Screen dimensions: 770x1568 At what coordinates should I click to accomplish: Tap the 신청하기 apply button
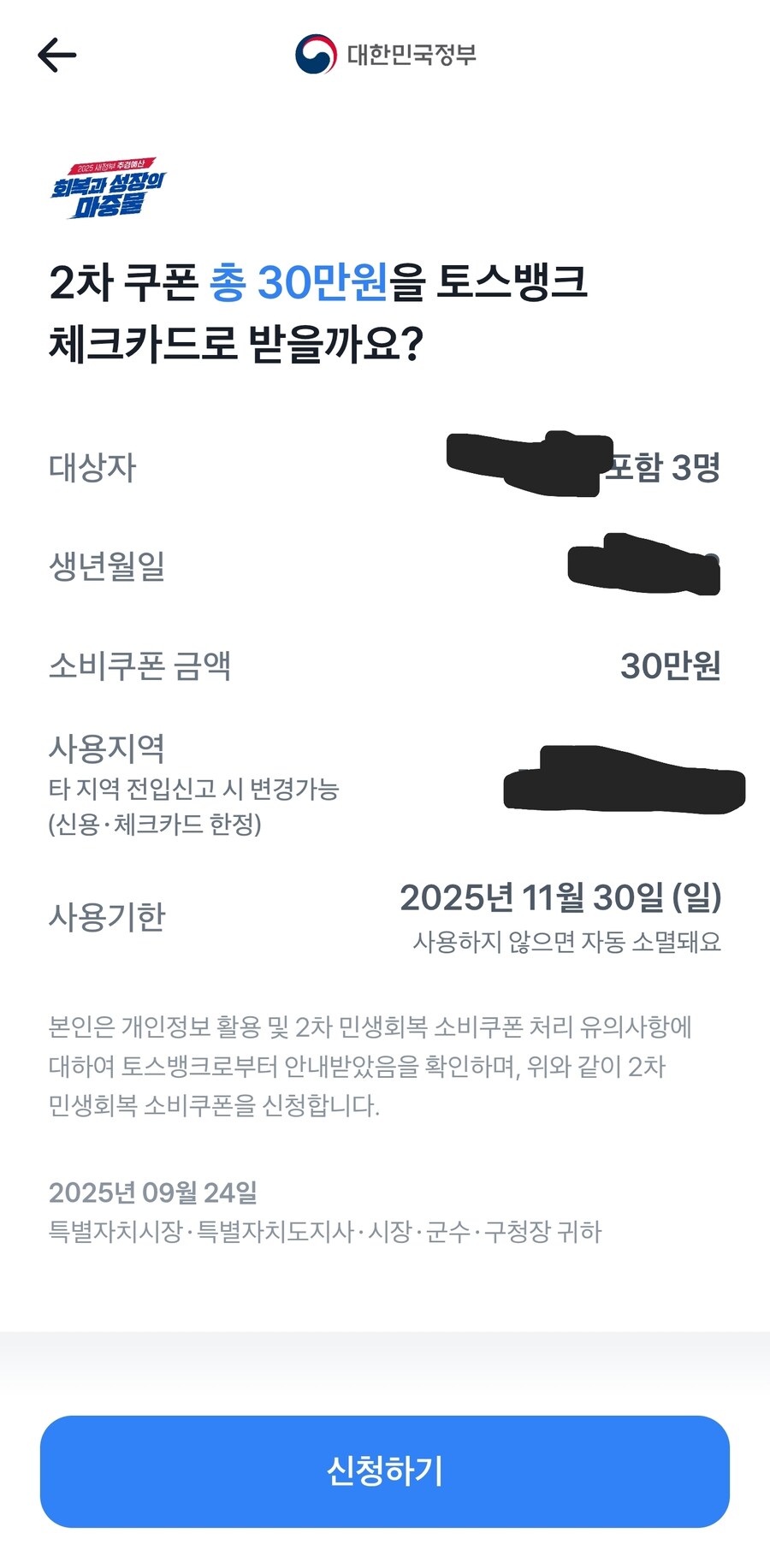pyautogui.click(x=385, y=1470)
